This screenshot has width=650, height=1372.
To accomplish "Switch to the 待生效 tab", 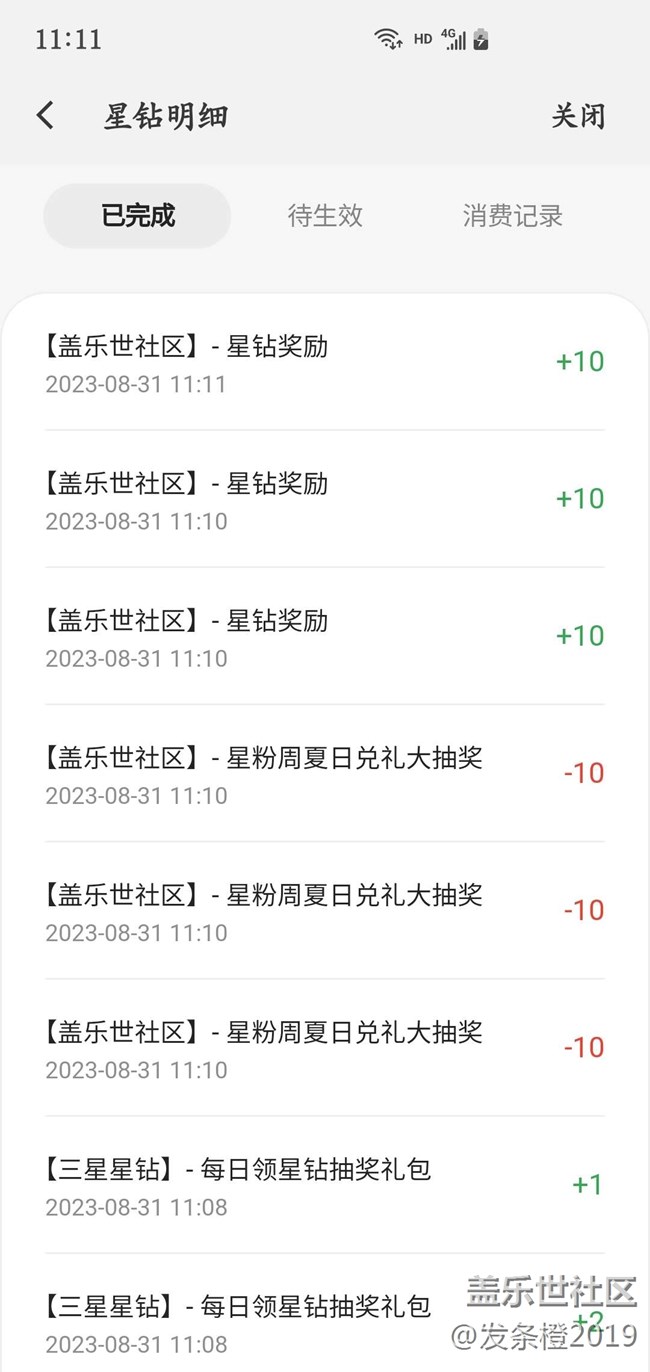I will pos(325,215).
